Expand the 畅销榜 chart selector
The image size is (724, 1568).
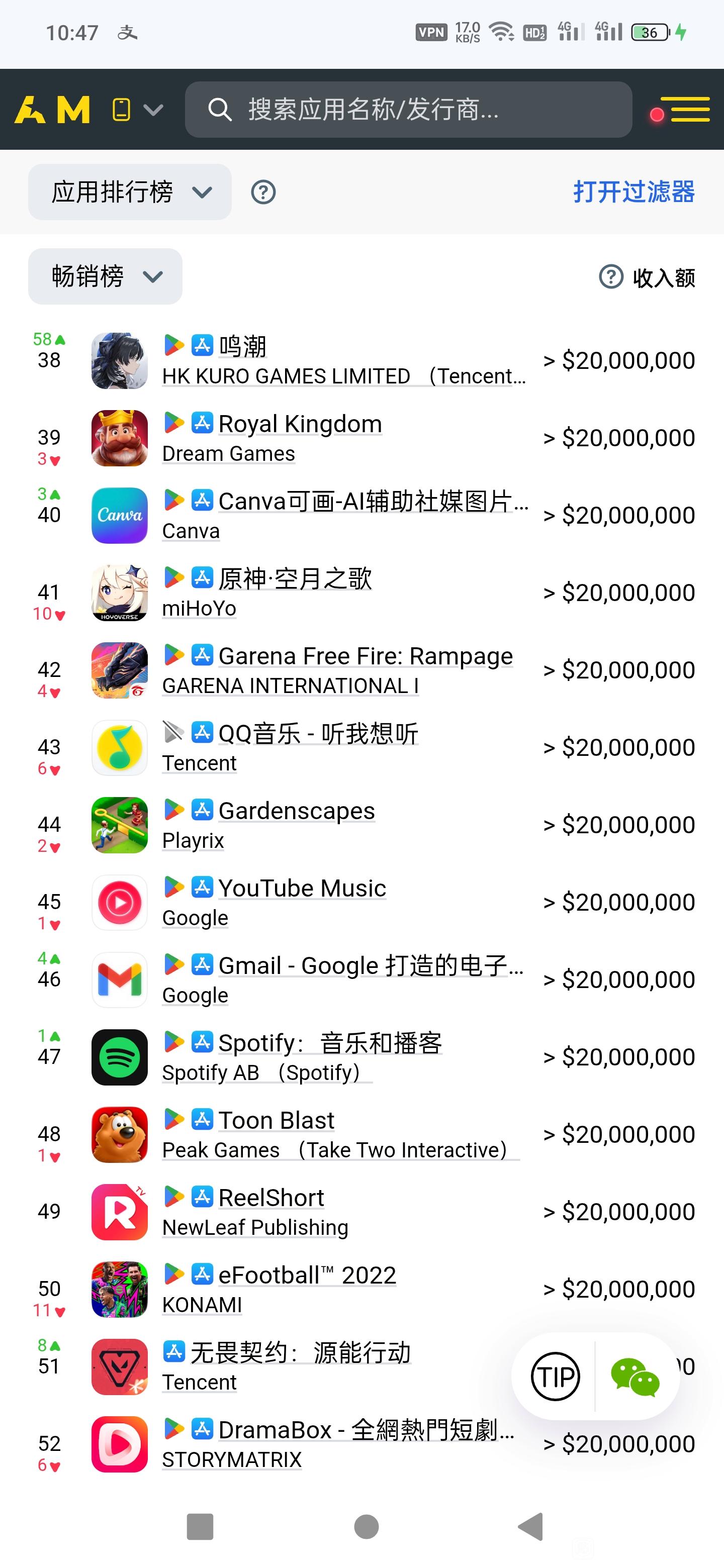(106, 276)
